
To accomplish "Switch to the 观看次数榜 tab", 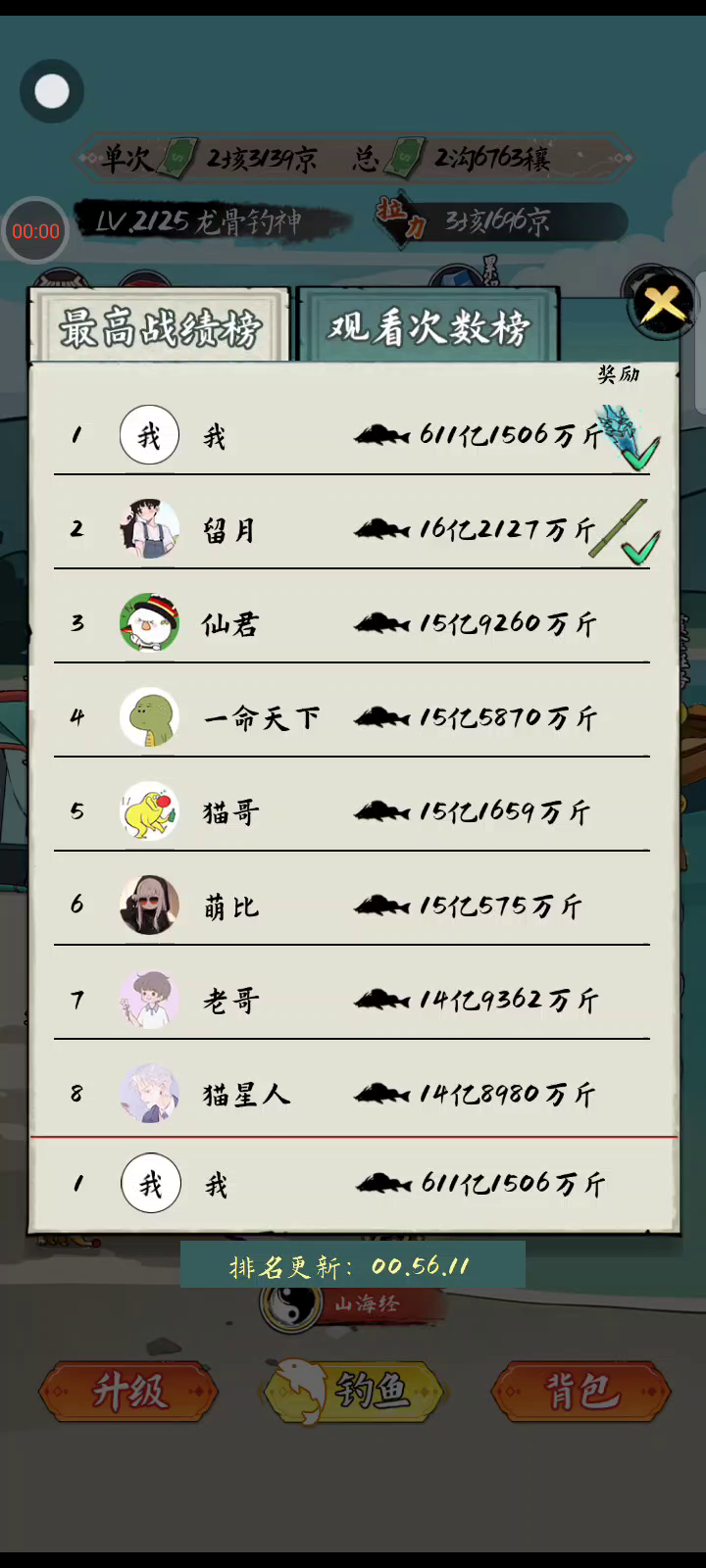I will click(429, 327).
